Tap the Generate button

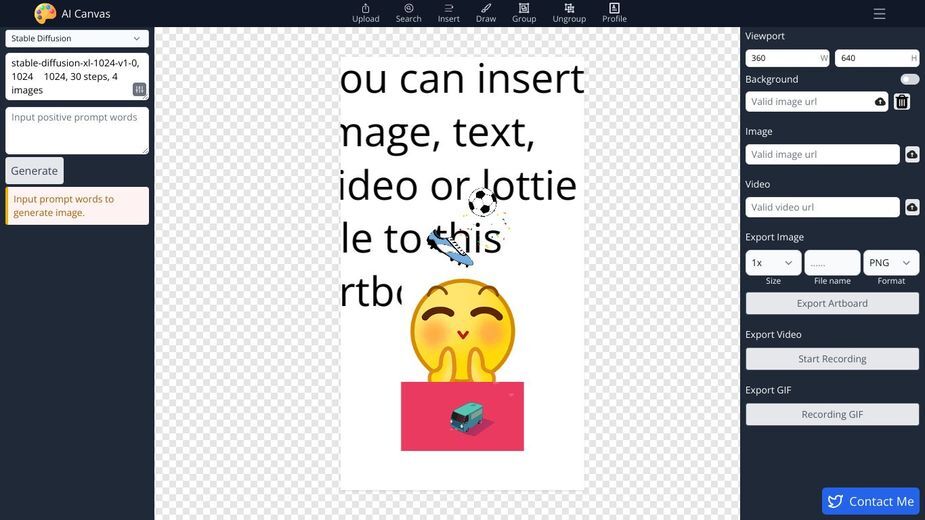coord(34,170)
